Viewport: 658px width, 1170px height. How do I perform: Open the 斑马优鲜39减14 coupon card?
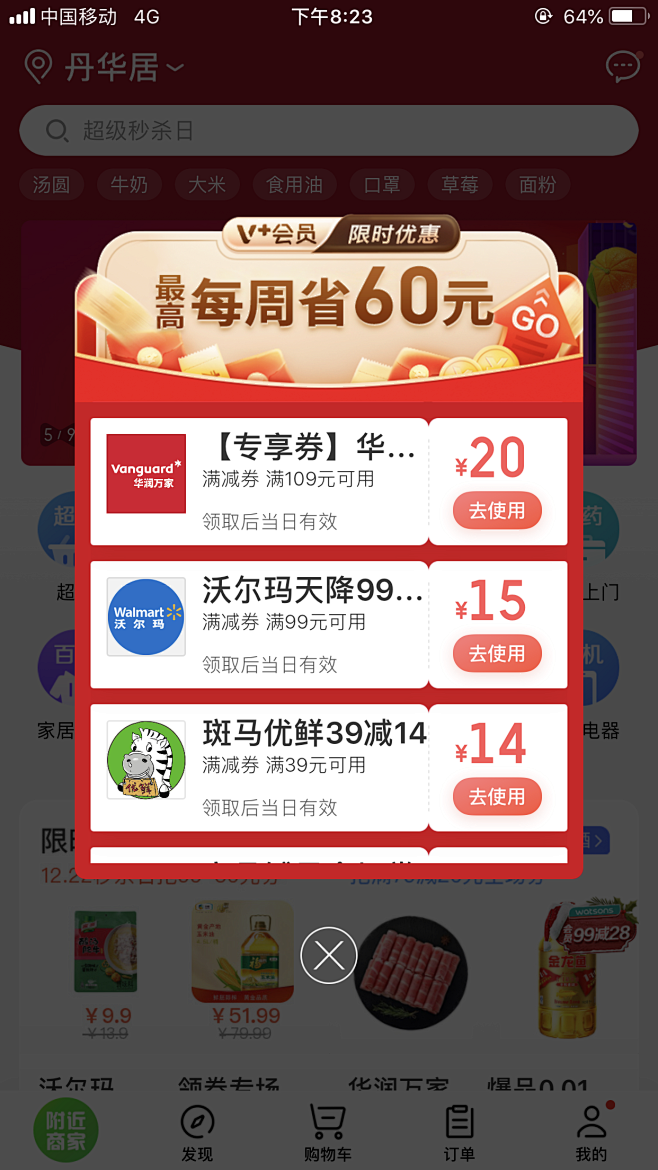tap(259, 767)
